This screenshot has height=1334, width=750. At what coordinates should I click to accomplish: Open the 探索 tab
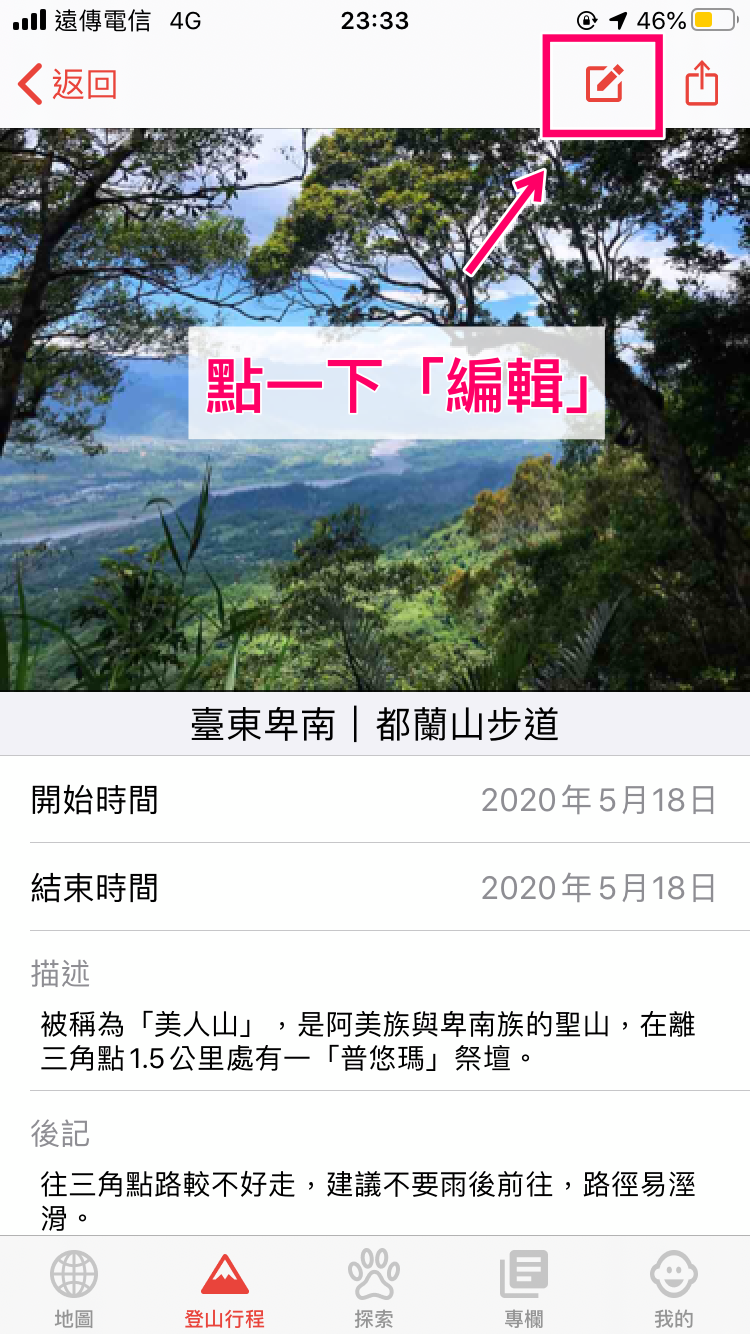point(374,1287)
